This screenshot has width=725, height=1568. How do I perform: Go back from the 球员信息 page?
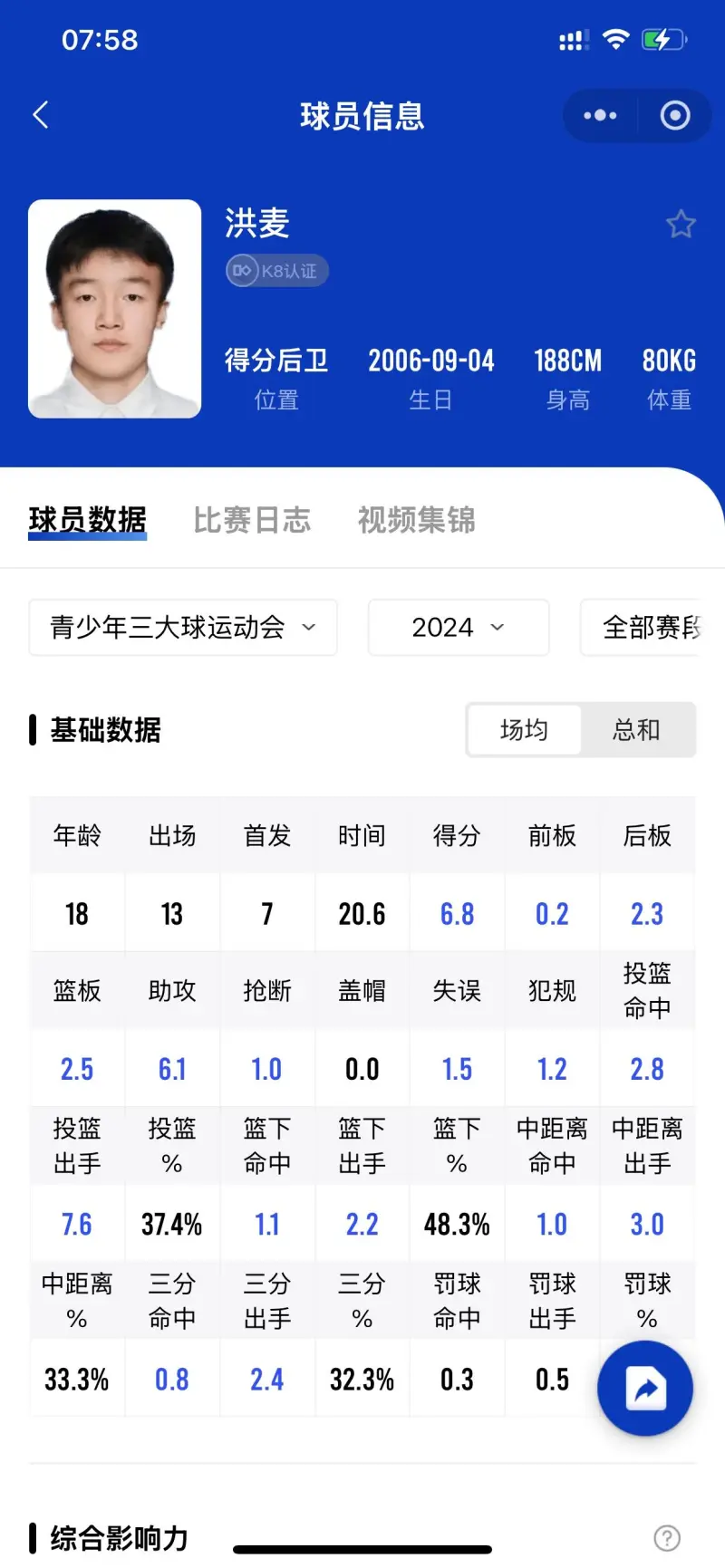point(41,115)
